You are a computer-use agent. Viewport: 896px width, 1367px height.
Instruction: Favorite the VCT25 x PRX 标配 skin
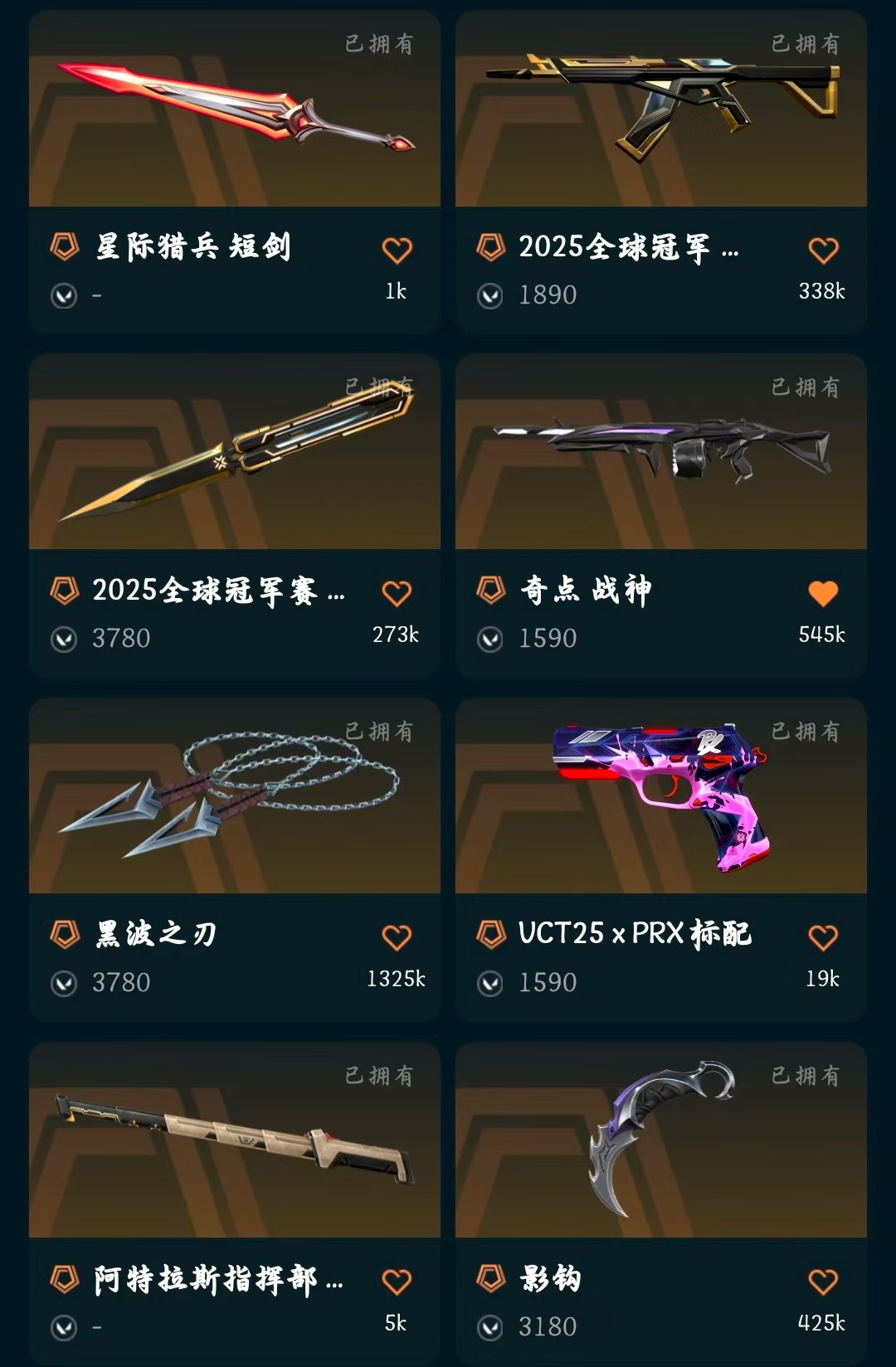point(823,937)
